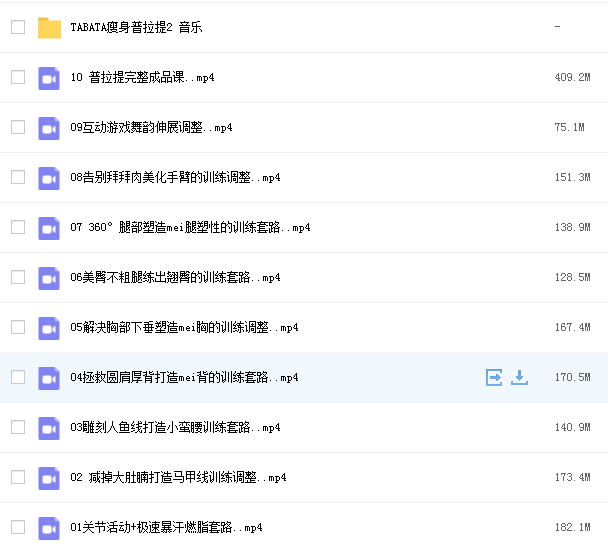Viewport: 608px width, 544px height.
Task: Tick the checkbox beside 01关节活动+极速暴汗燃脂套路
Action: click(18, 527)
